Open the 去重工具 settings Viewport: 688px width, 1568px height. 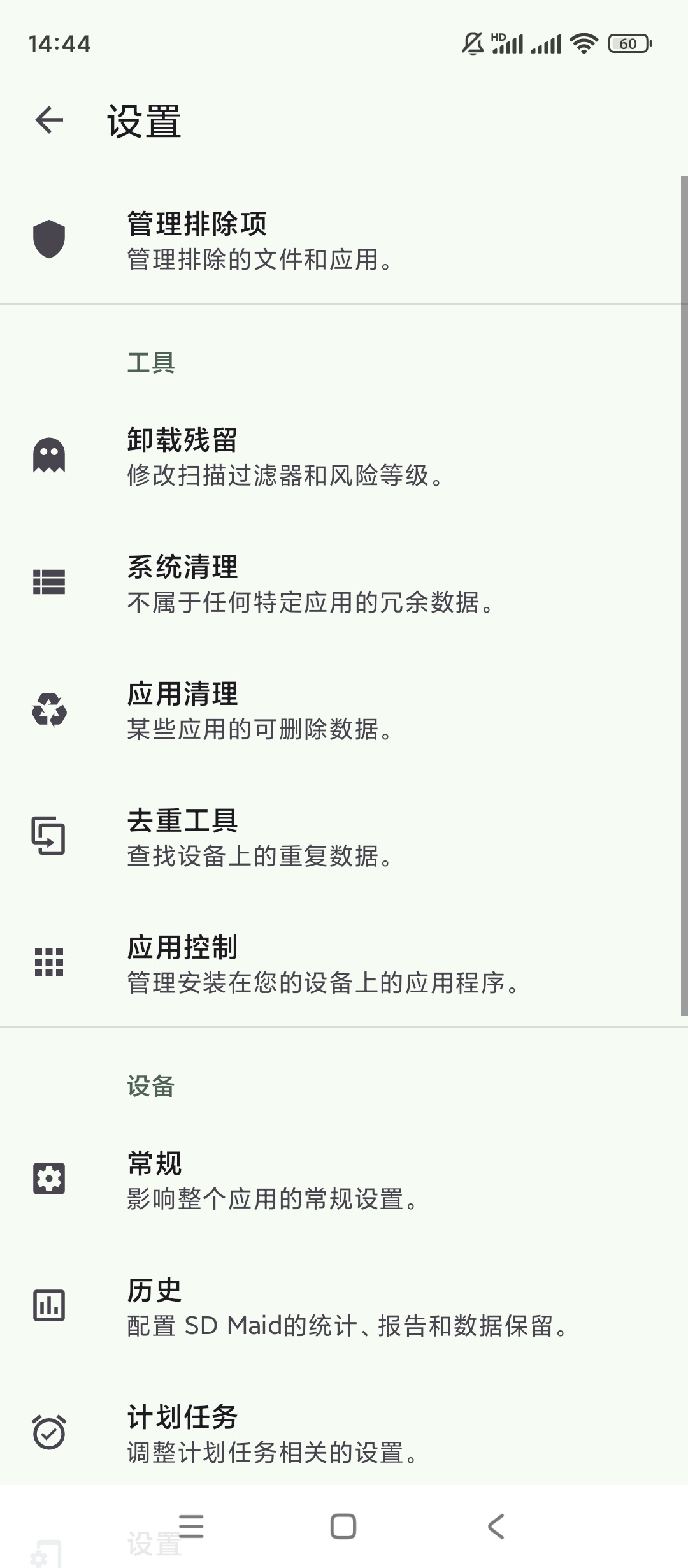coord(344,837)
